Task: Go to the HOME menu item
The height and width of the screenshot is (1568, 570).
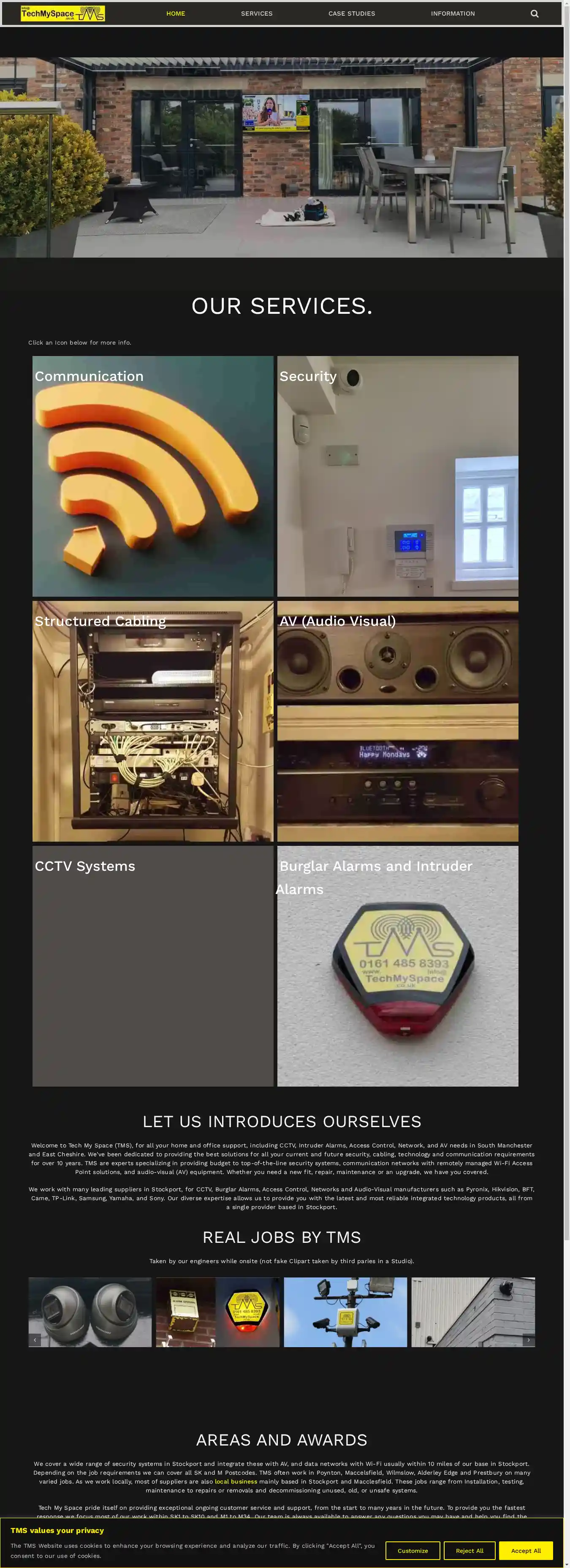Action: pos(176,14)
